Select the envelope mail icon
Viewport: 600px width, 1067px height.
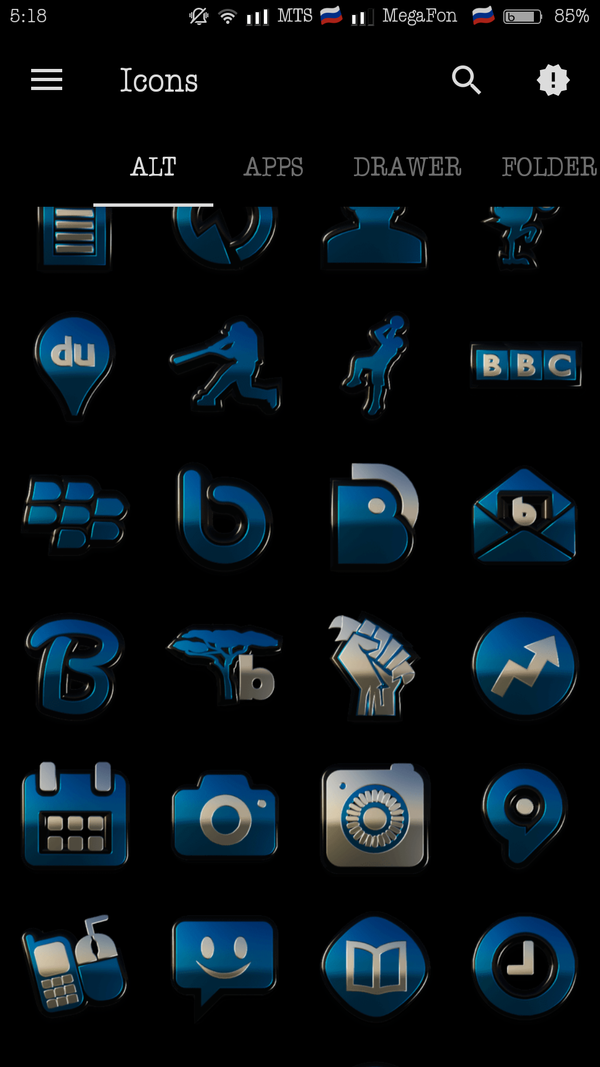525,515
